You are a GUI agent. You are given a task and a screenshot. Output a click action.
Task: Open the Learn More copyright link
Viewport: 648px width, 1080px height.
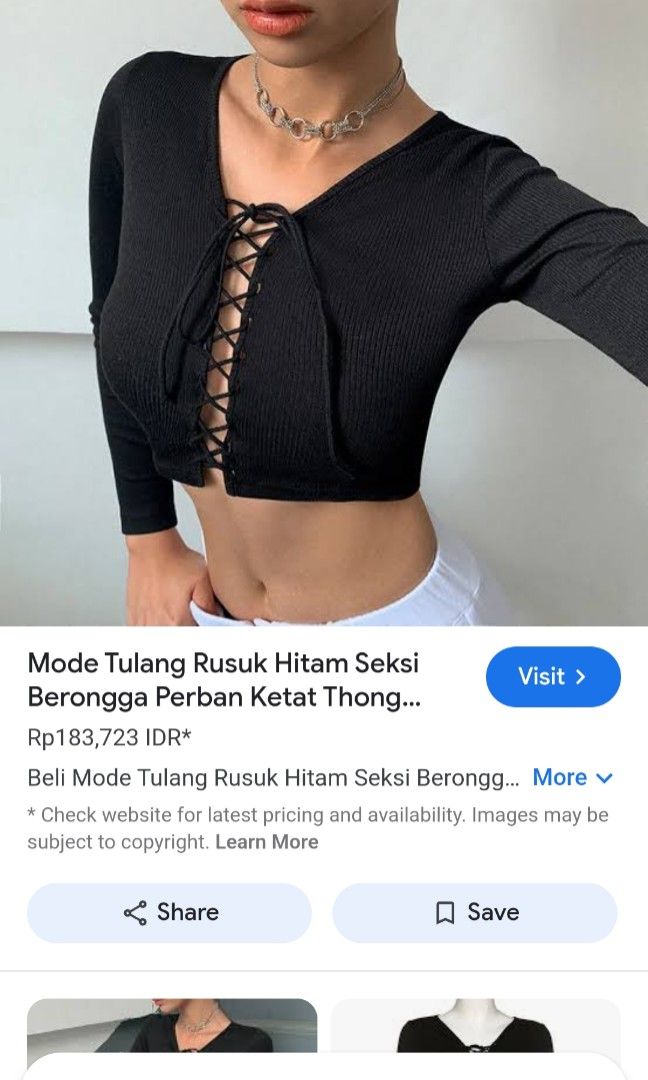pyautogui.click(x=266, y=842)
